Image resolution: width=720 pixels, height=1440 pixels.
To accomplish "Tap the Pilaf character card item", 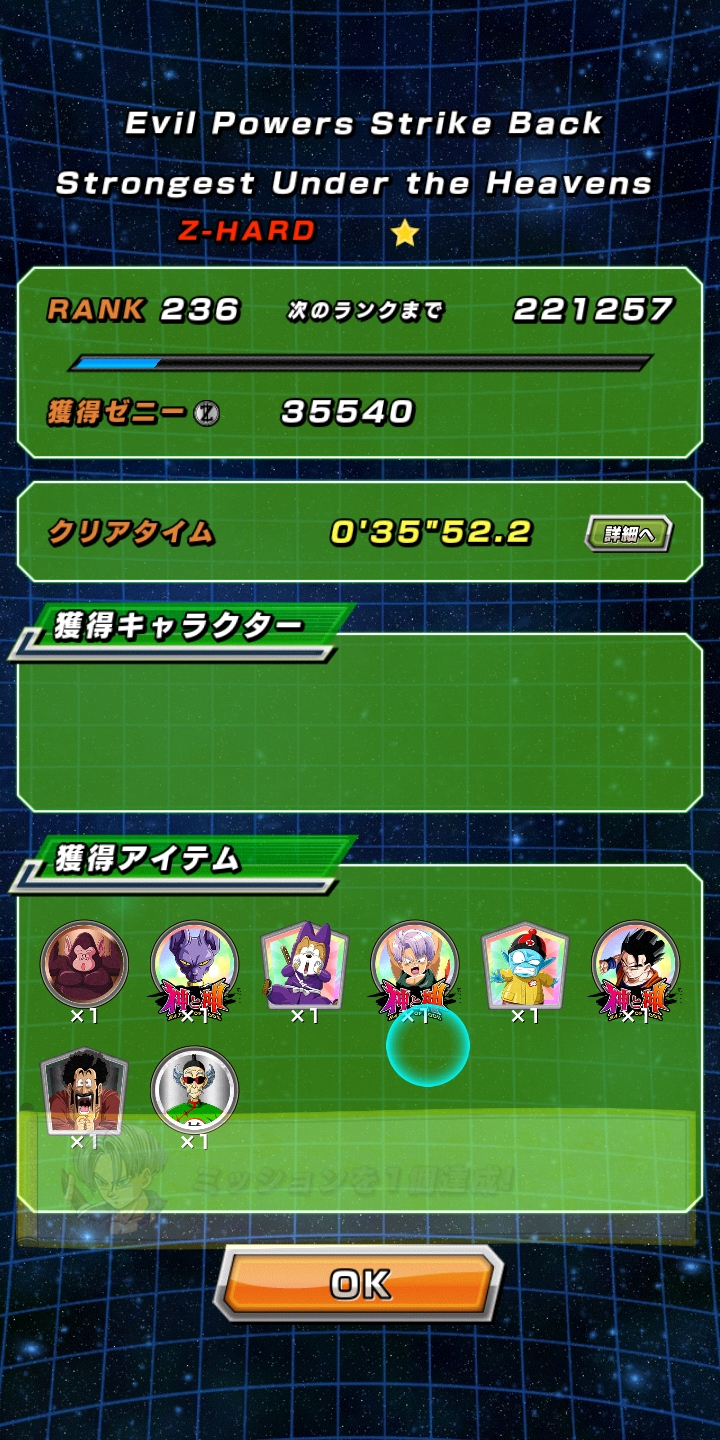I will pos(525,965).
